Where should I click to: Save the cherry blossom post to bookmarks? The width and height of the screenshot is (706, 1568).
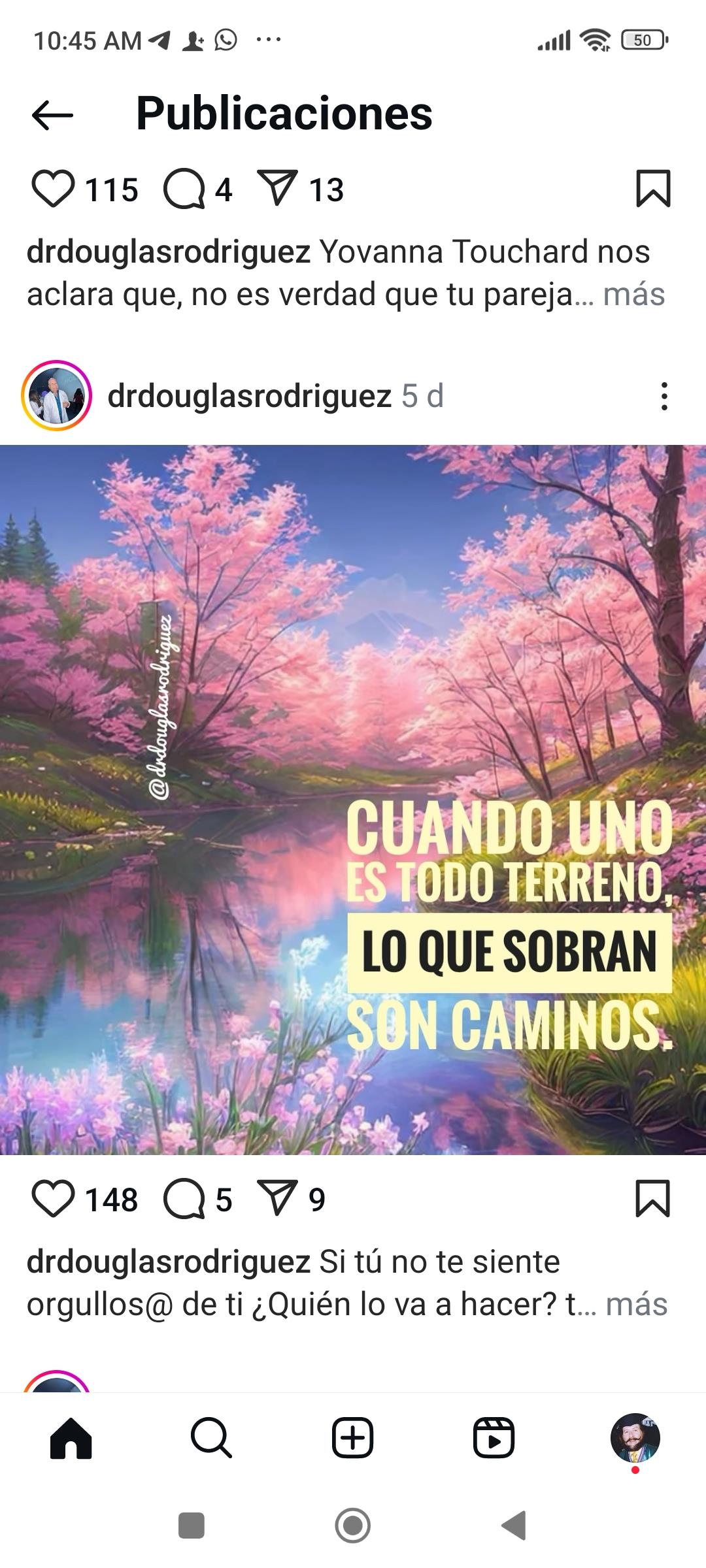[653, 1199]
